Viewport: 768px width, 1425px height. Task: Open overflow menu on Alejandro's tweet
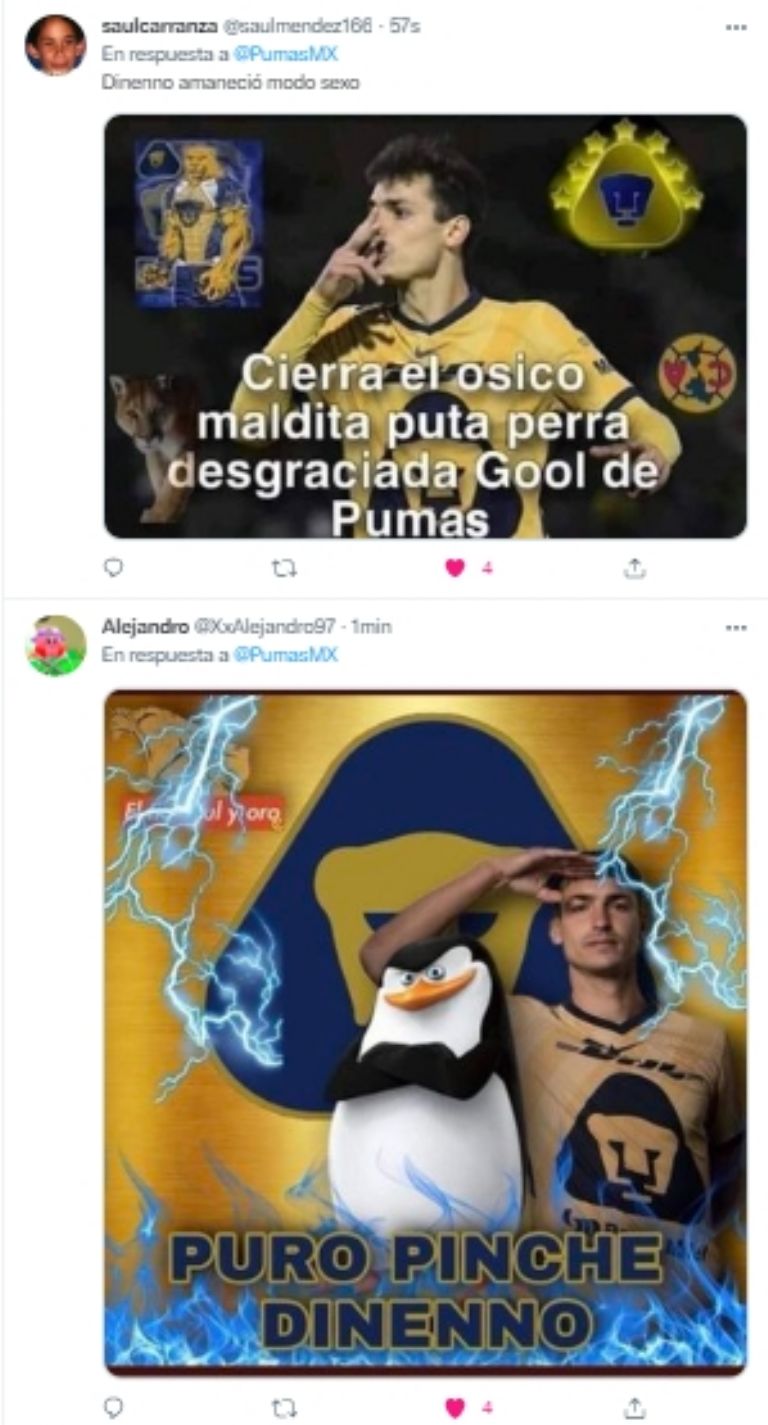pyautogui.click(x=736, y=628)
